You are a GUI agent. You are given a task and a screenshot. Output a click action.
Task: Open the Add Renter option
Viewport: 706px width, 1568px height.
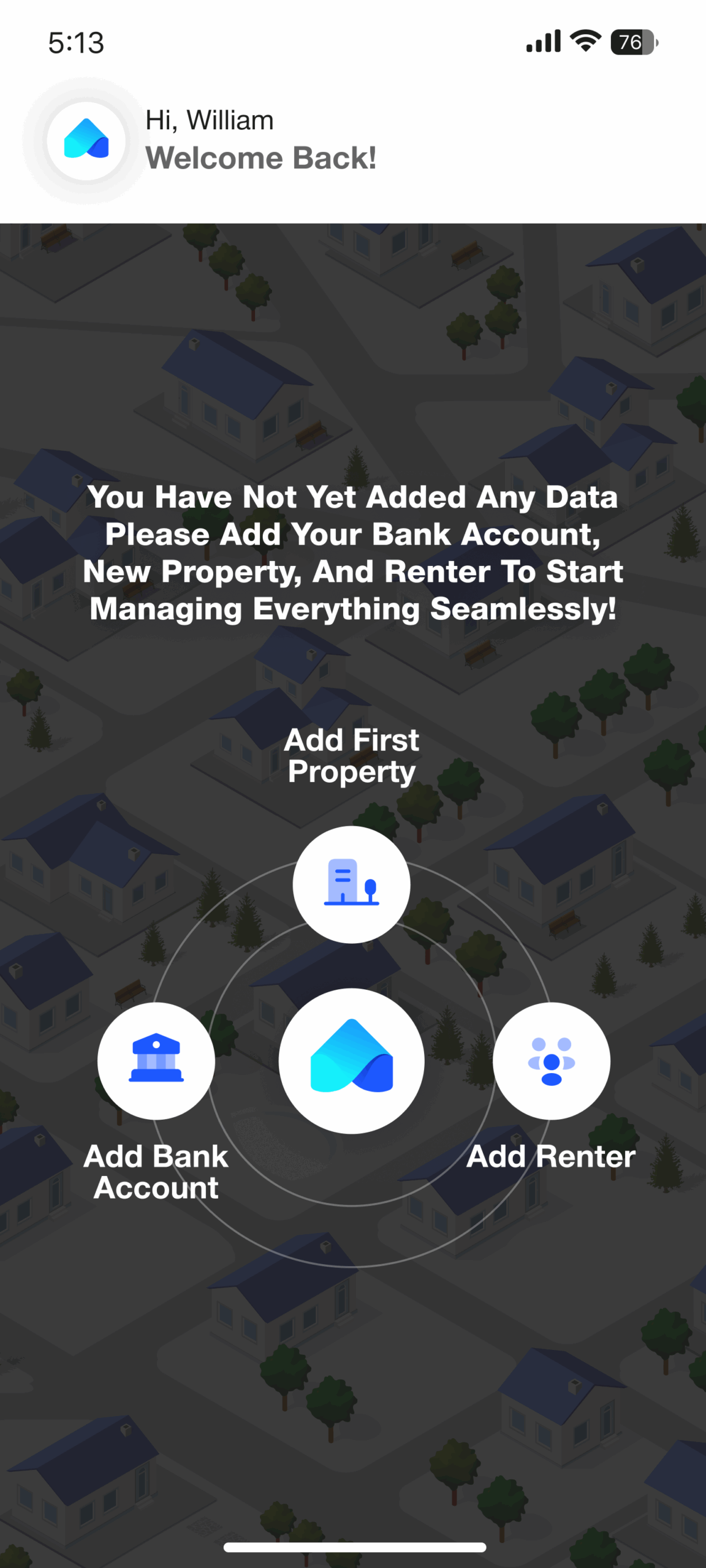pyautogui.click(x=551, y=1060)
